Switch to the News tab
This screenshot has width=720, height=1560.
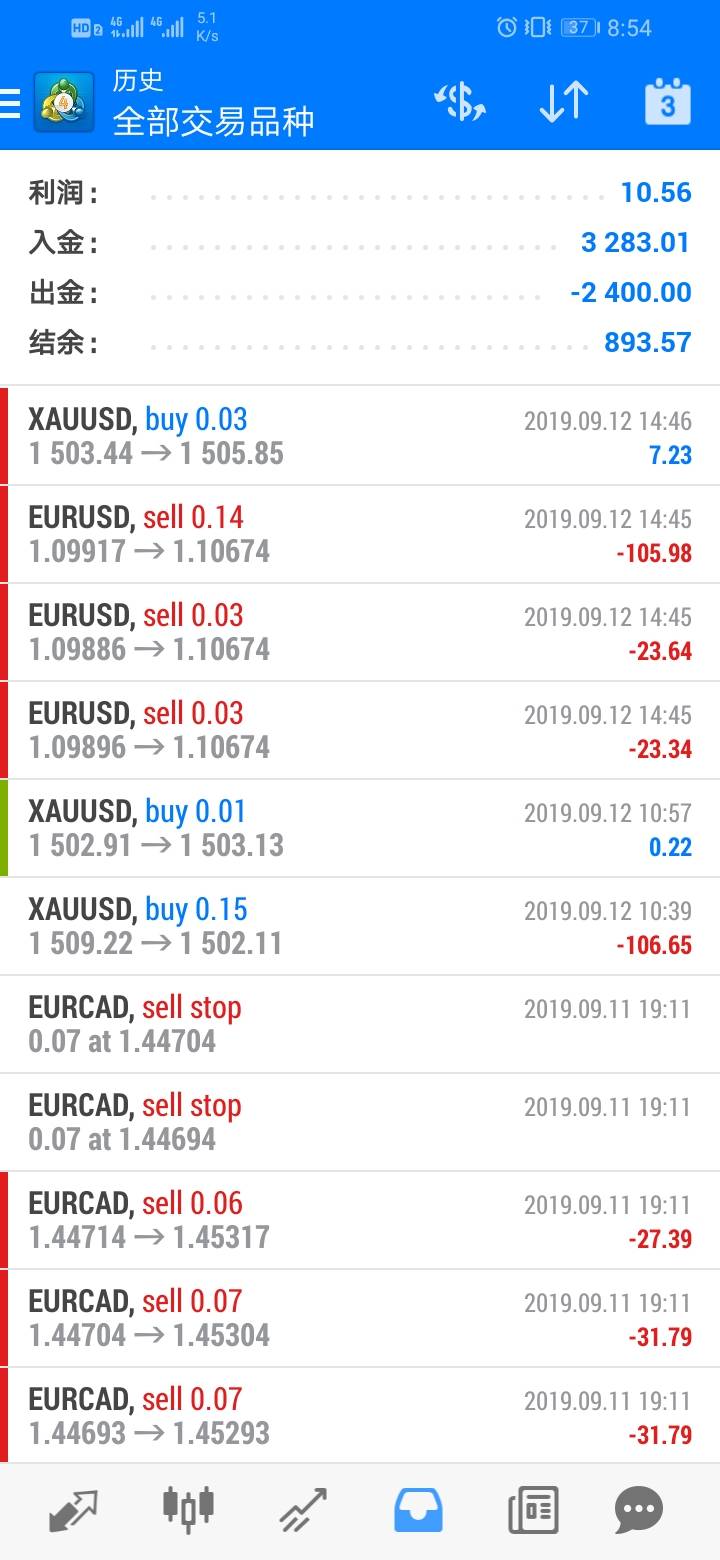tap(532, 1510)
